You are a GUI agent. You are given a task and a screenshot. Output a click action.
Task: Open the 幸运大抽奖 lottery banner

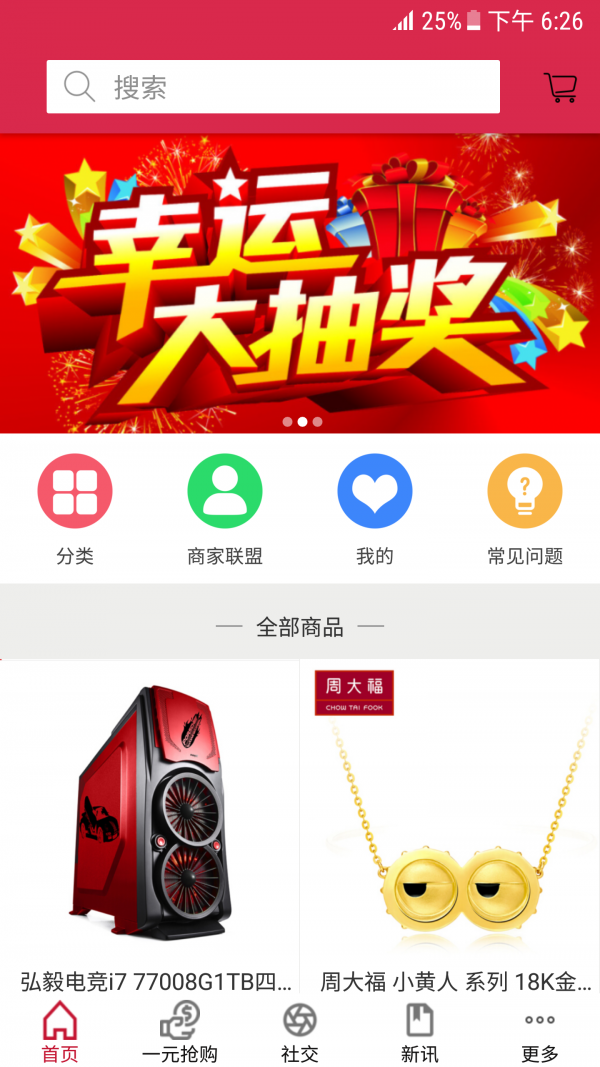(300, 283)
